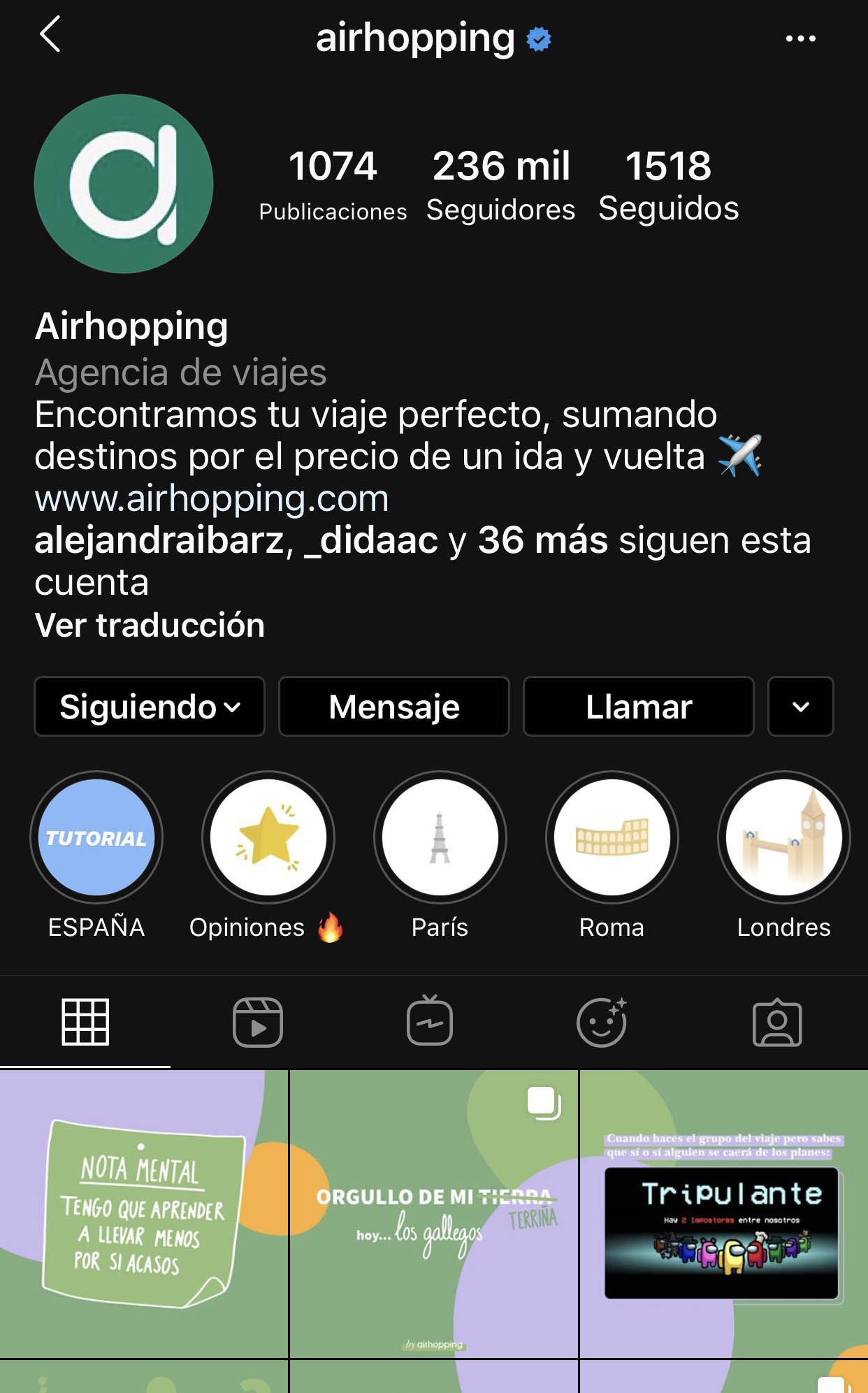The height and width of the screenshot is (1393, 868).
Task: Tap the verified badge next to airhopping
Action: (x=537, y=38)
